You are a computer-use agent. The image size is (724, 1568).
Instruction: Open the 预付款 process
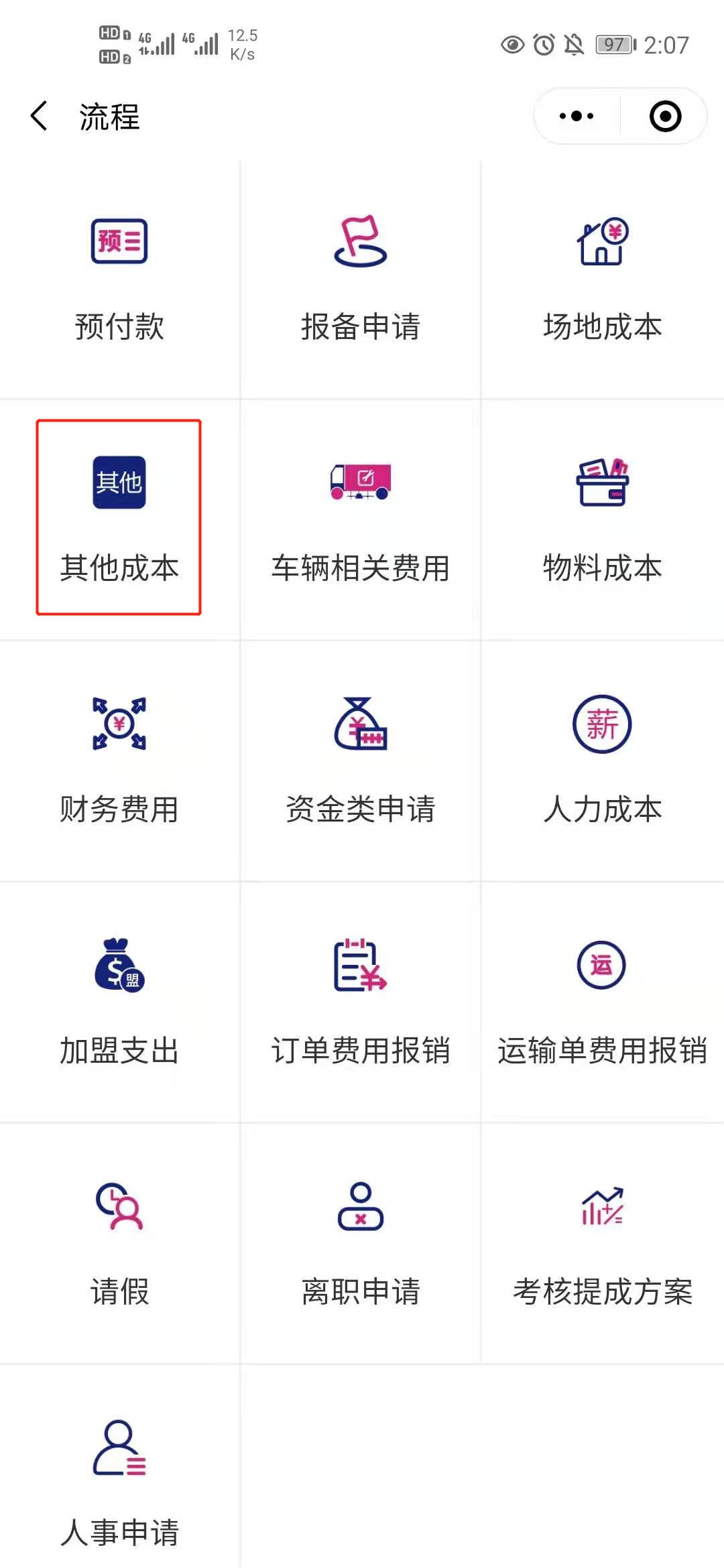click(x=119, y=279)
